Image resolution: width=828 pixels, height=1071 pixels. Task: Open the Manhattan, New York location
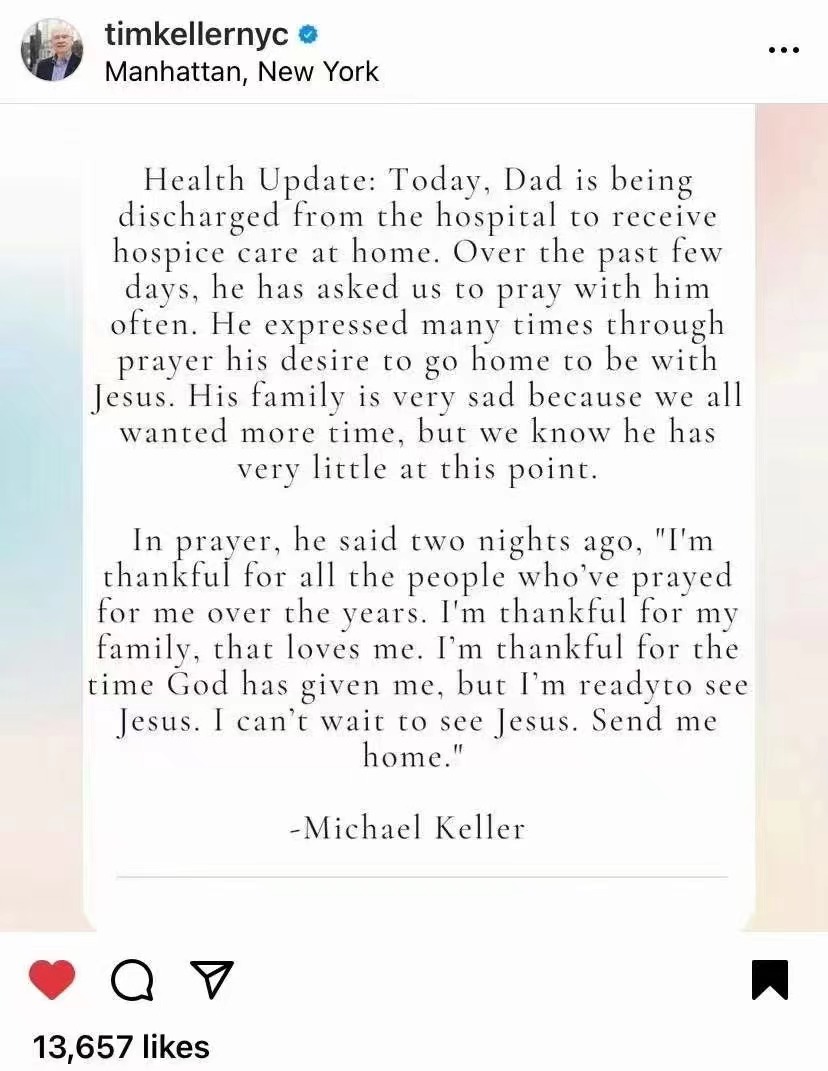[x=241, y=71]
